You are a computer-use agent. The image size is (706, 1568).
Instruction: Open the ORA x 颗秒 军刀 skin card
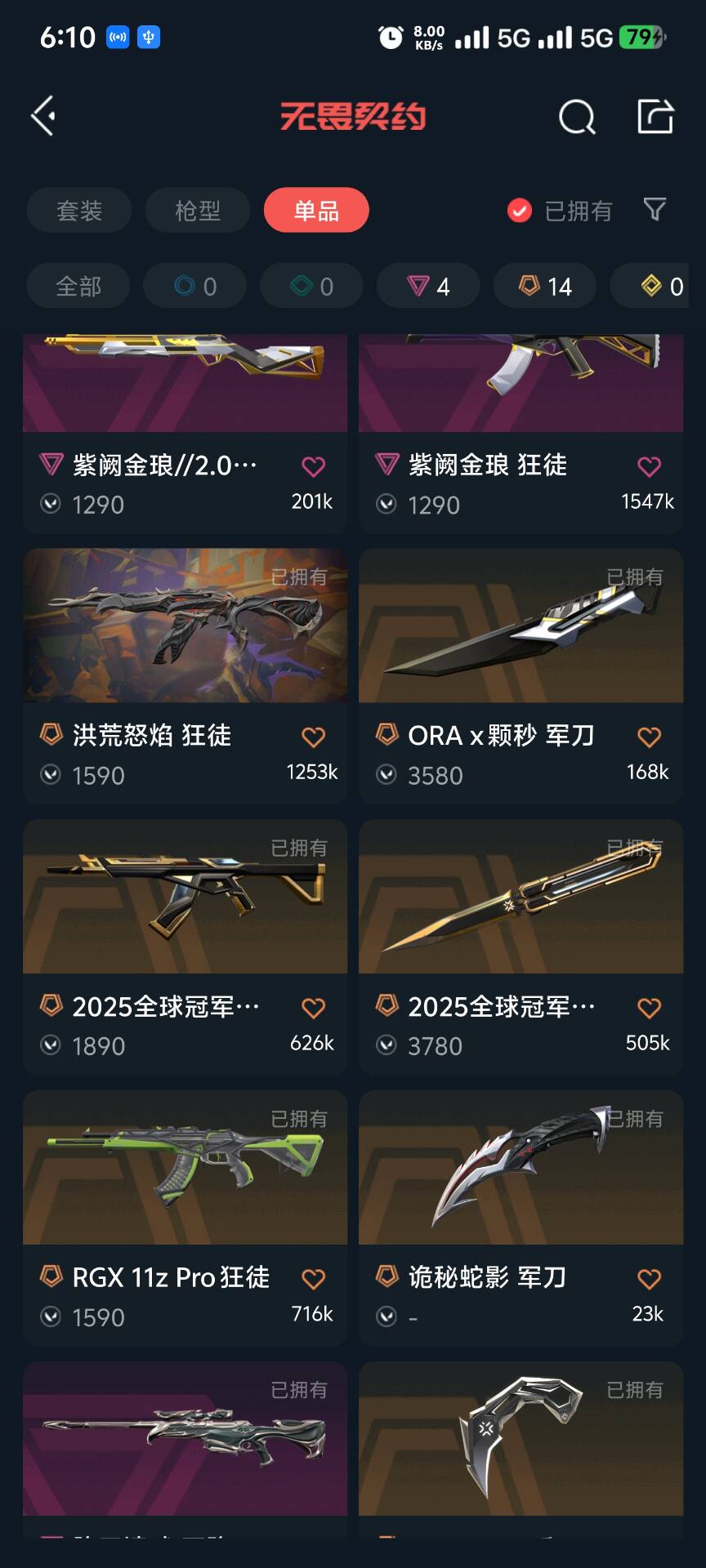coord(521,626)
